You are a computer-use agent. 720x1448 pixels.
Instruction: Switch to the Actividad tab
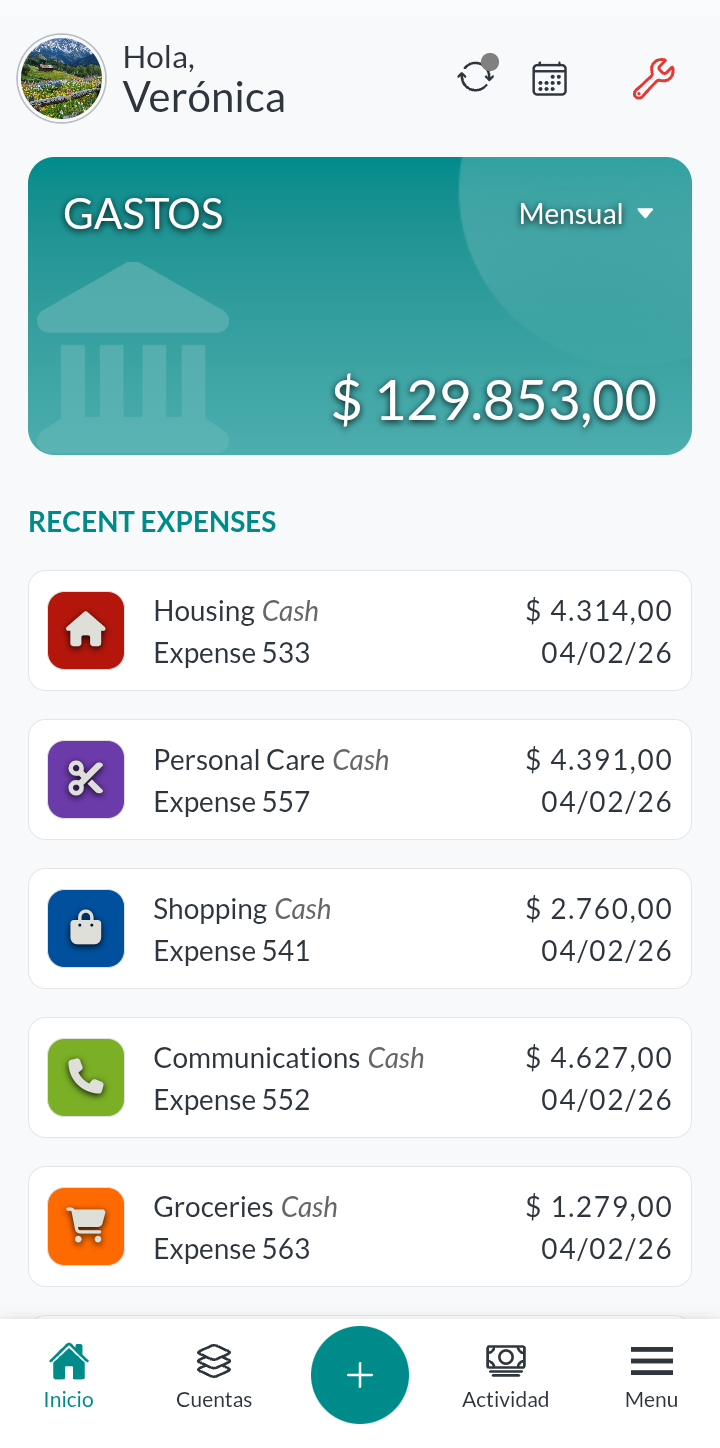(505, 1376)
